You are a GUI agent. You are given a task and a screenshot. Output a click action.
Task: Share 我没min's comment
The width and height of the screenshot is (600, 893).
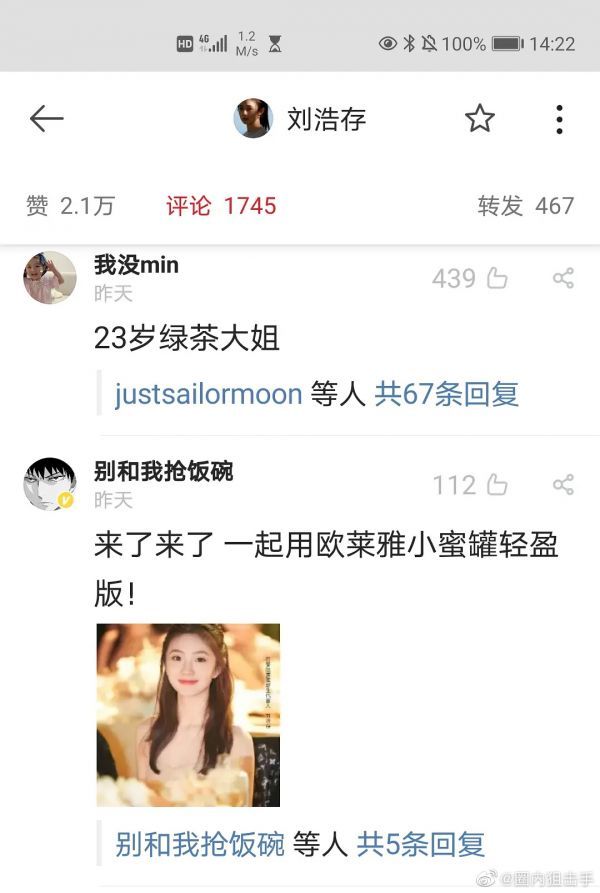[563, 278]
